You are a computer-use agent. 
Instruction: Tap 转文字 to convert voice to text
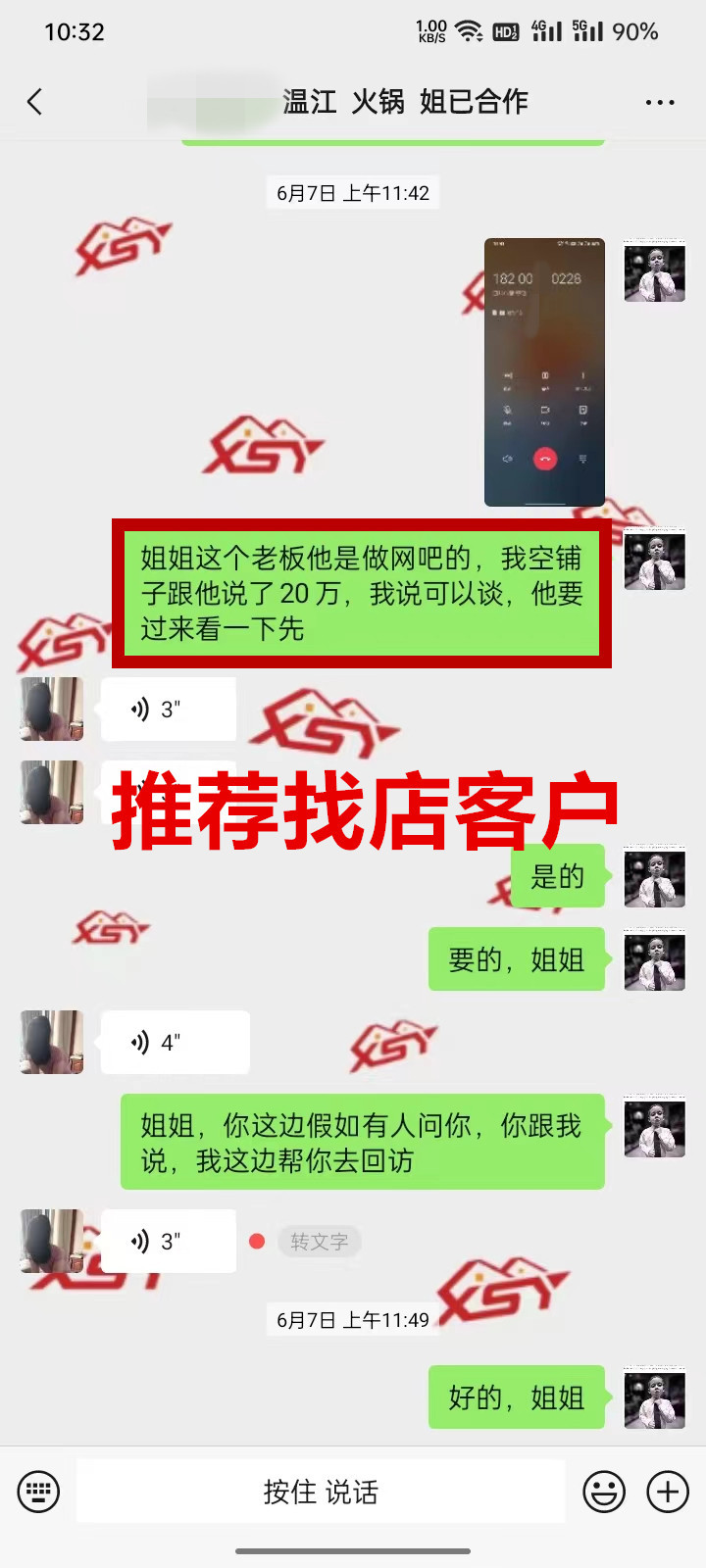pyautogui.click(x=319, y=1242)
